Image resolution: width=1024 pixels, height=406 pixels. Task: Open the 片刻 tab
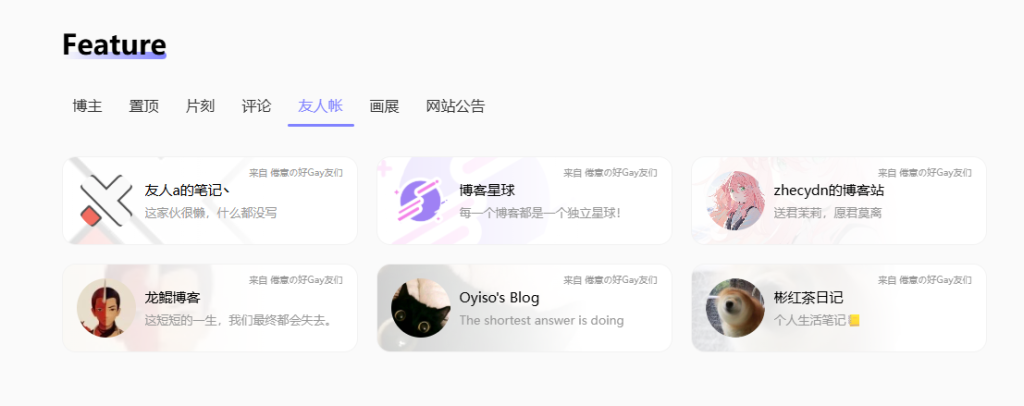coord(200,106)
